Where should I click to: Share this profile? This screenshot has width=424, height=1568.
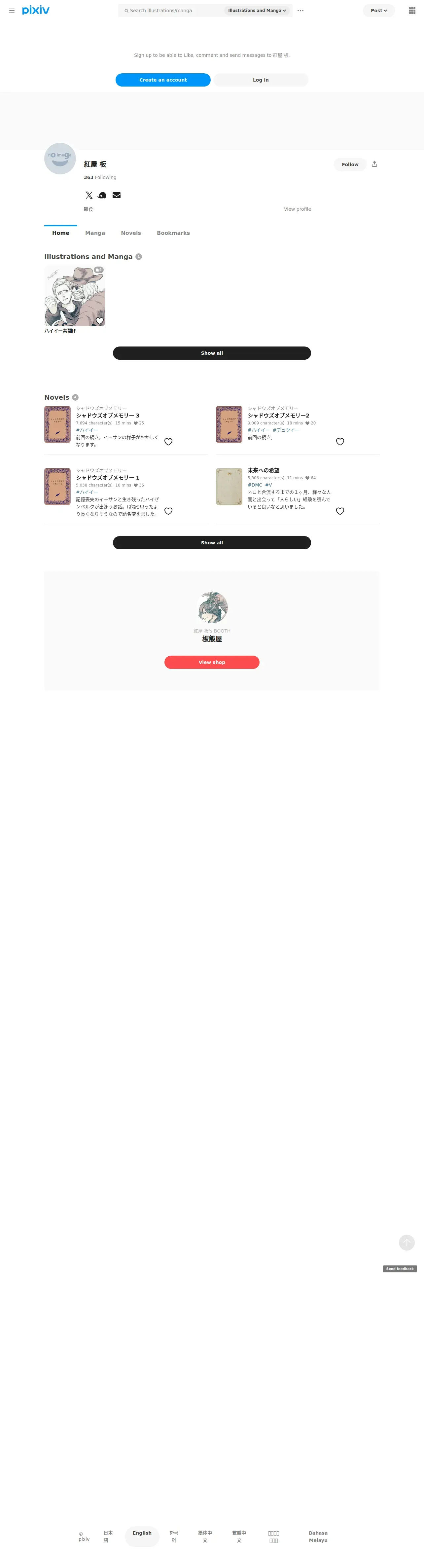(x=374, y=164)
